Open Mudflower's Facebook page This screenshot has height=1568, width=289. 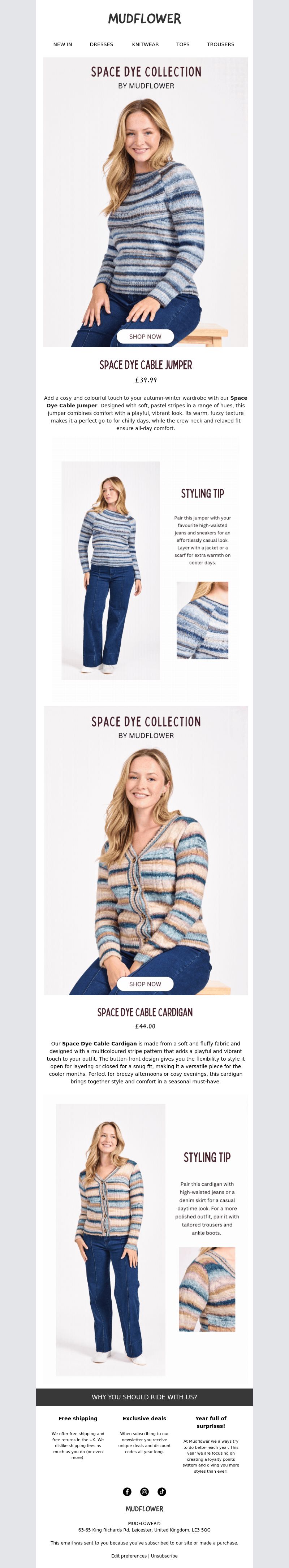click(x=127, y=1491)
